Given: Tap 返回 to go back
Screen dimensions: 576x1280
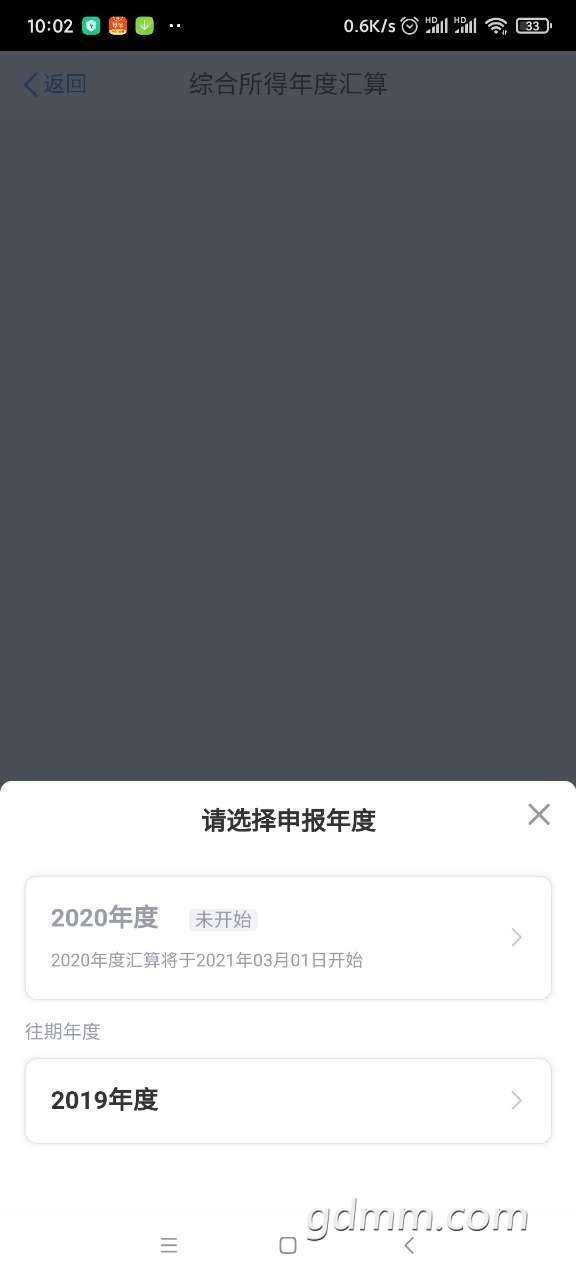Looking at the screenshot, I should (55, 84).
